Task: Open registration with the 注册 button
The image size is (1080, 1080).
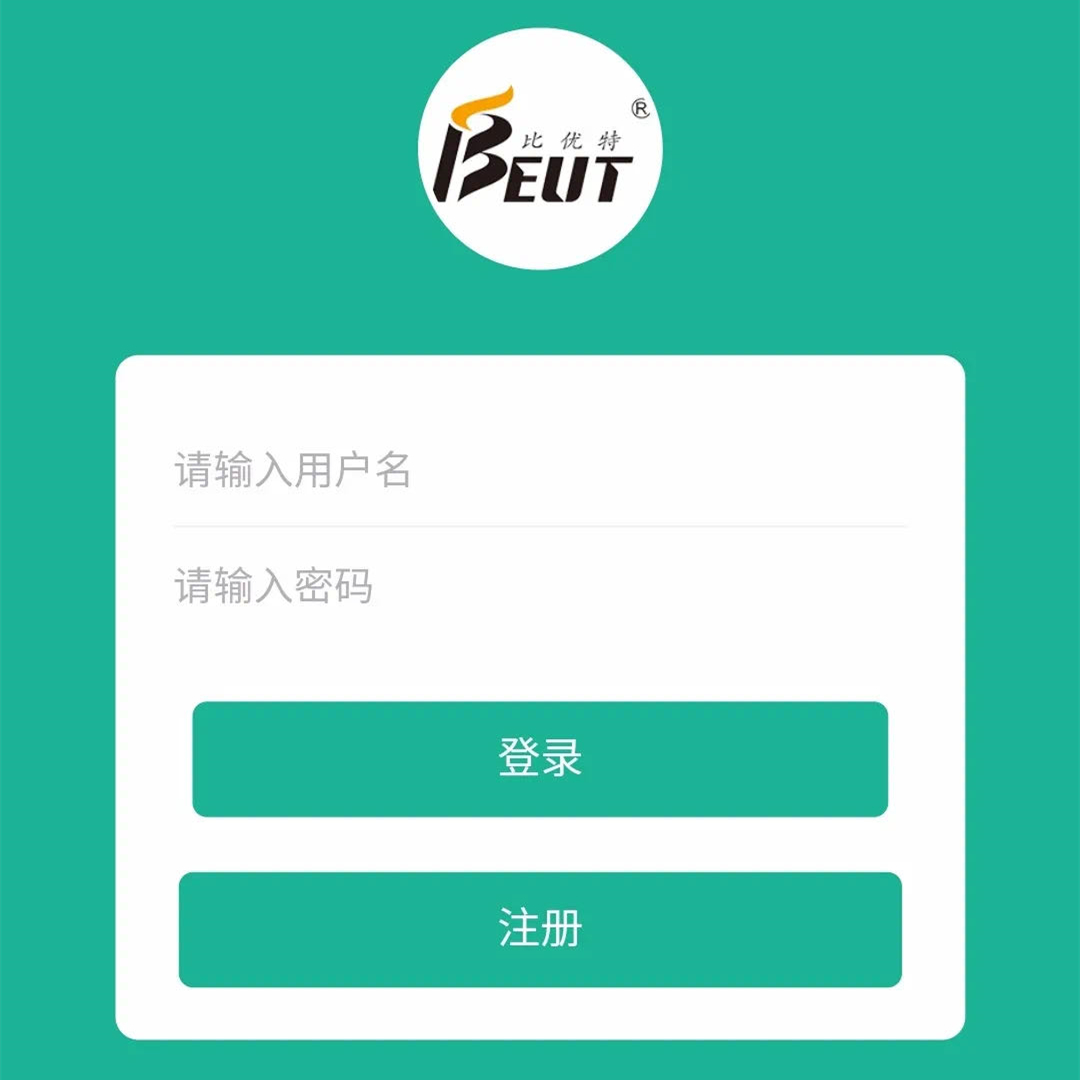Action: click(x=540, y=929)
